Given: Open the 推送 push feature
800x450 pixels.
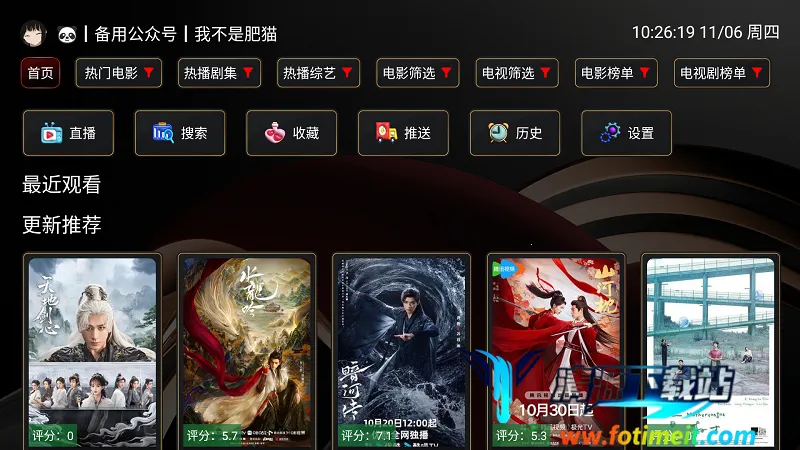Looking at the screenshot, I should [x=403, y=133].
